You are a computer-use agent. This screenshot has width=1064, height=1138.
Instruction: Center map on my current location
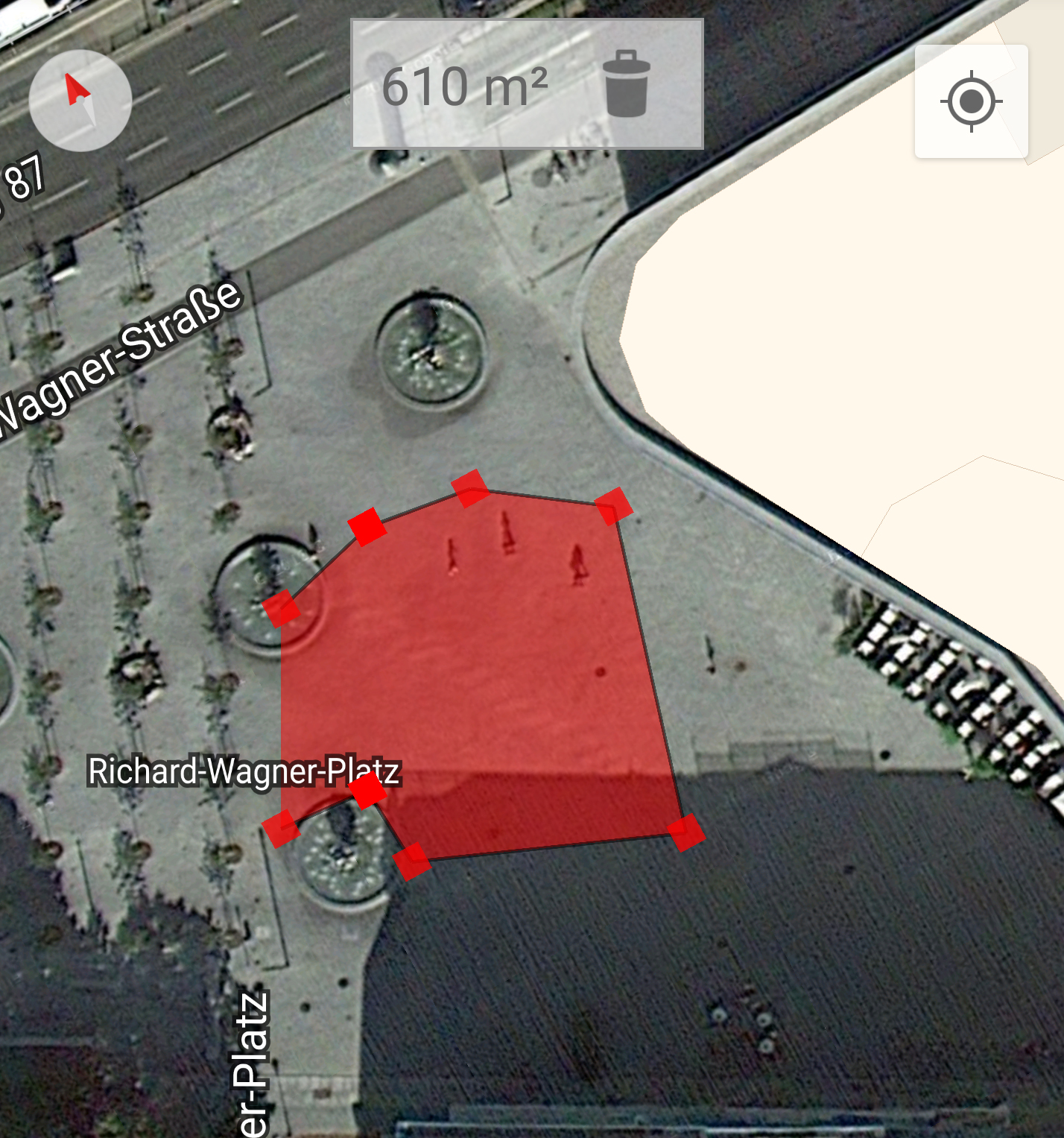coord(971,101)
